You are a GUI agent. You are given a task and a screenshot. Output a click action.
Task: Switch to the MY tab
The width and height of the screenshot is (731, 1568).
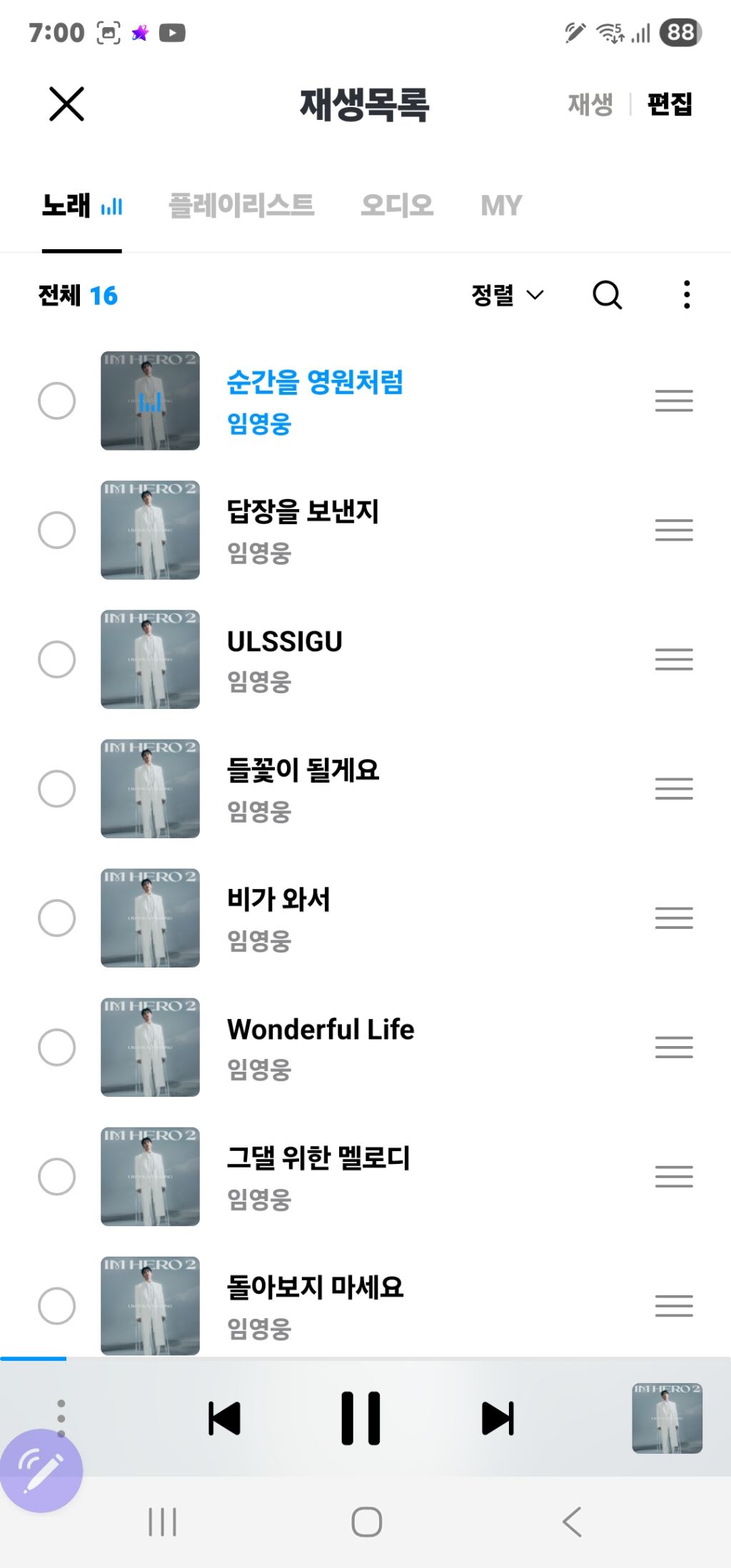coord(501,206)
